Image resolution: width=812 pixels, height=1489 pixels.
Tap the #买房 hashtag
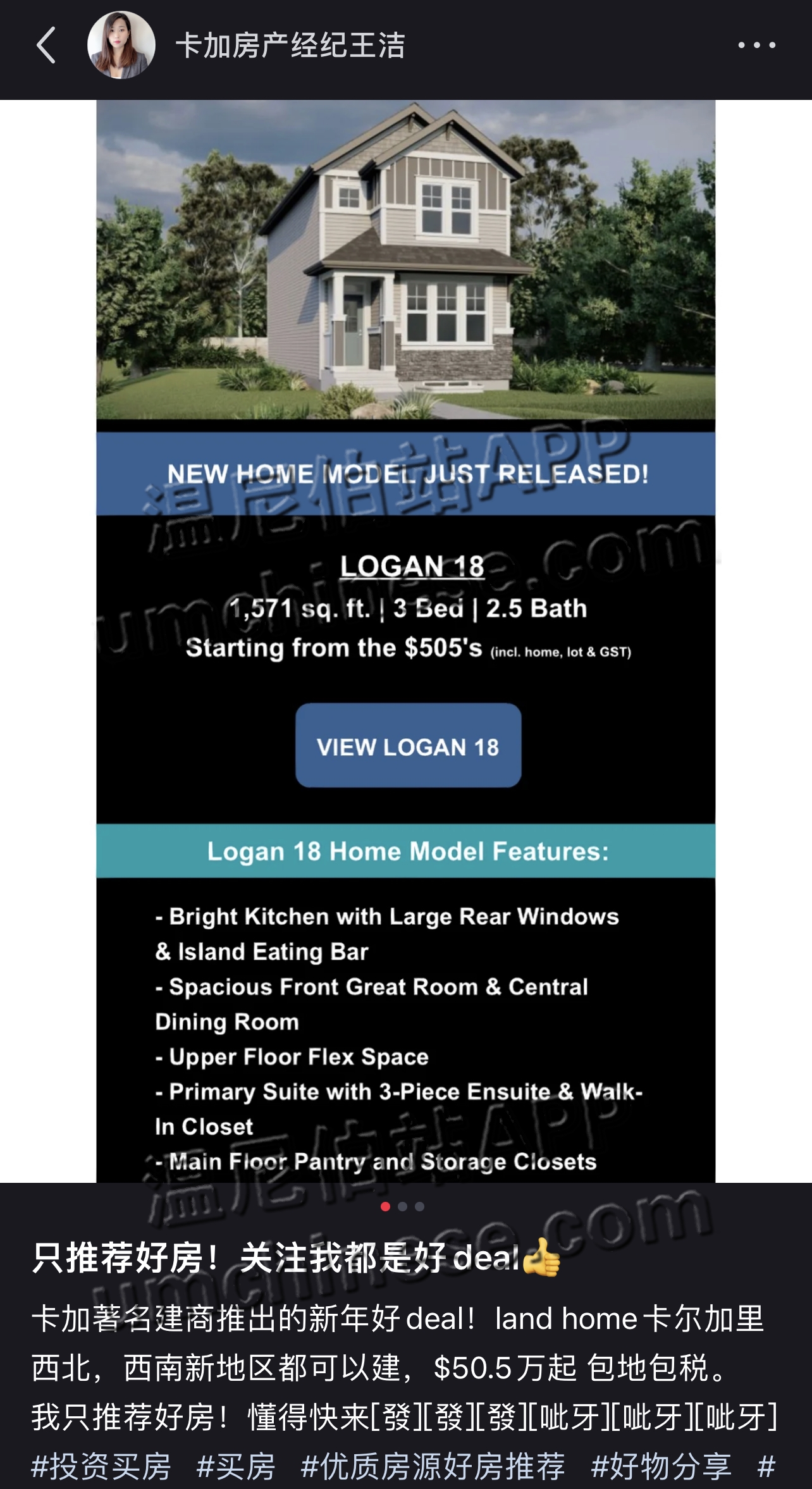(236, 1466)
